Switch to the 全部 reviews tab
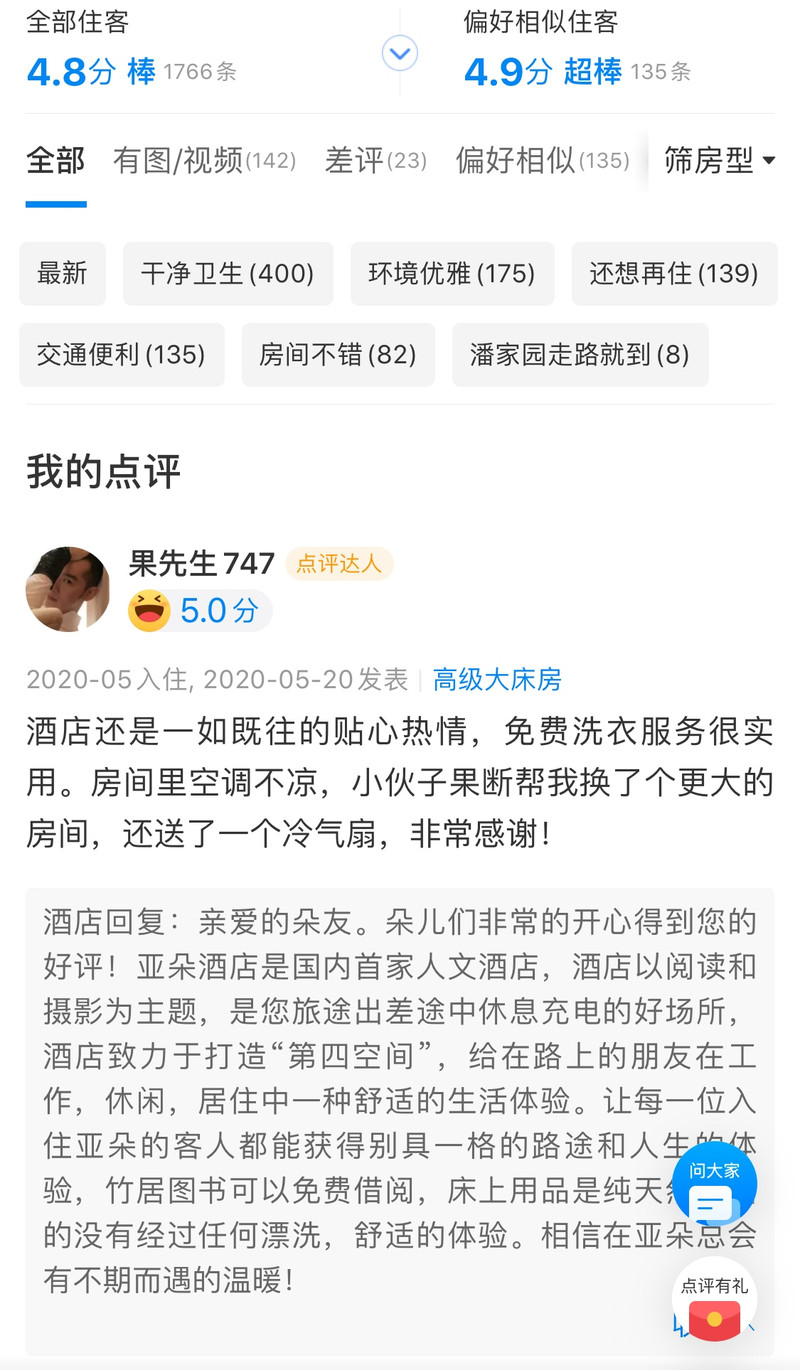 pyautogui.click(x=56, y=161)
